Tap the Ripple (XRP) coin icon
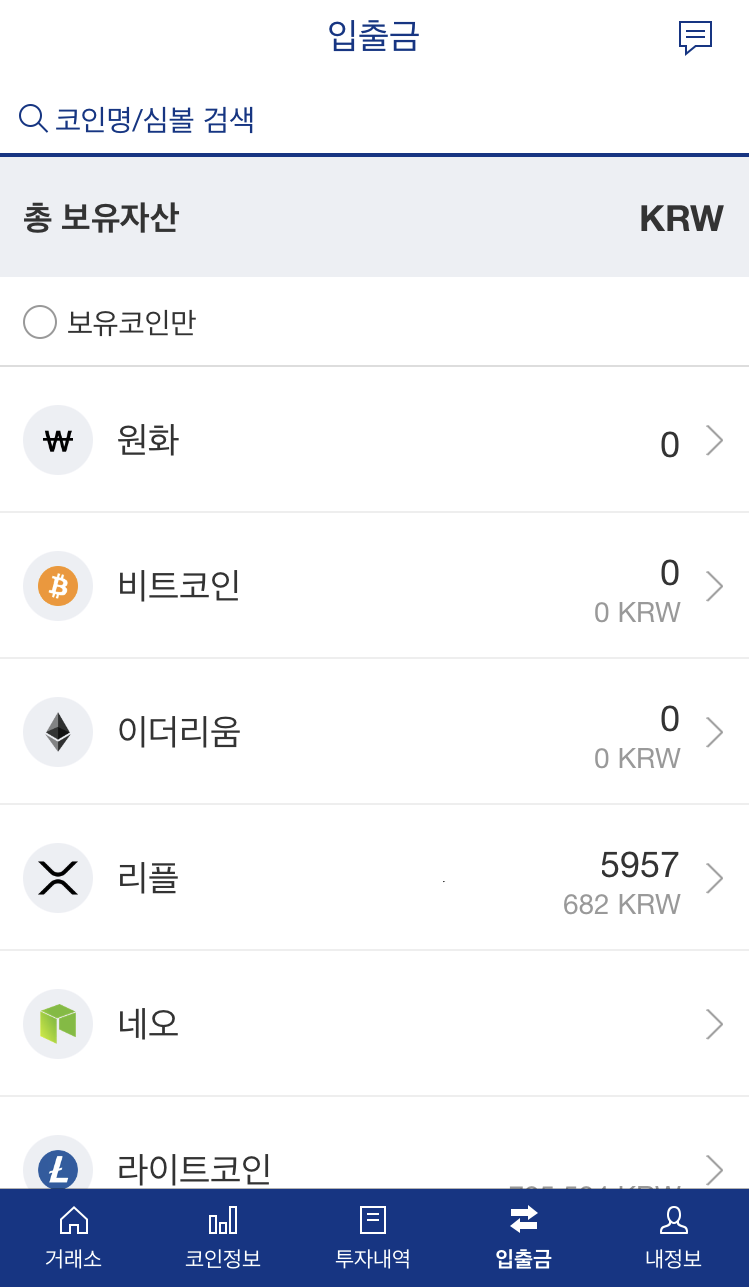The image size is (749, 1287). coord(57,878)
